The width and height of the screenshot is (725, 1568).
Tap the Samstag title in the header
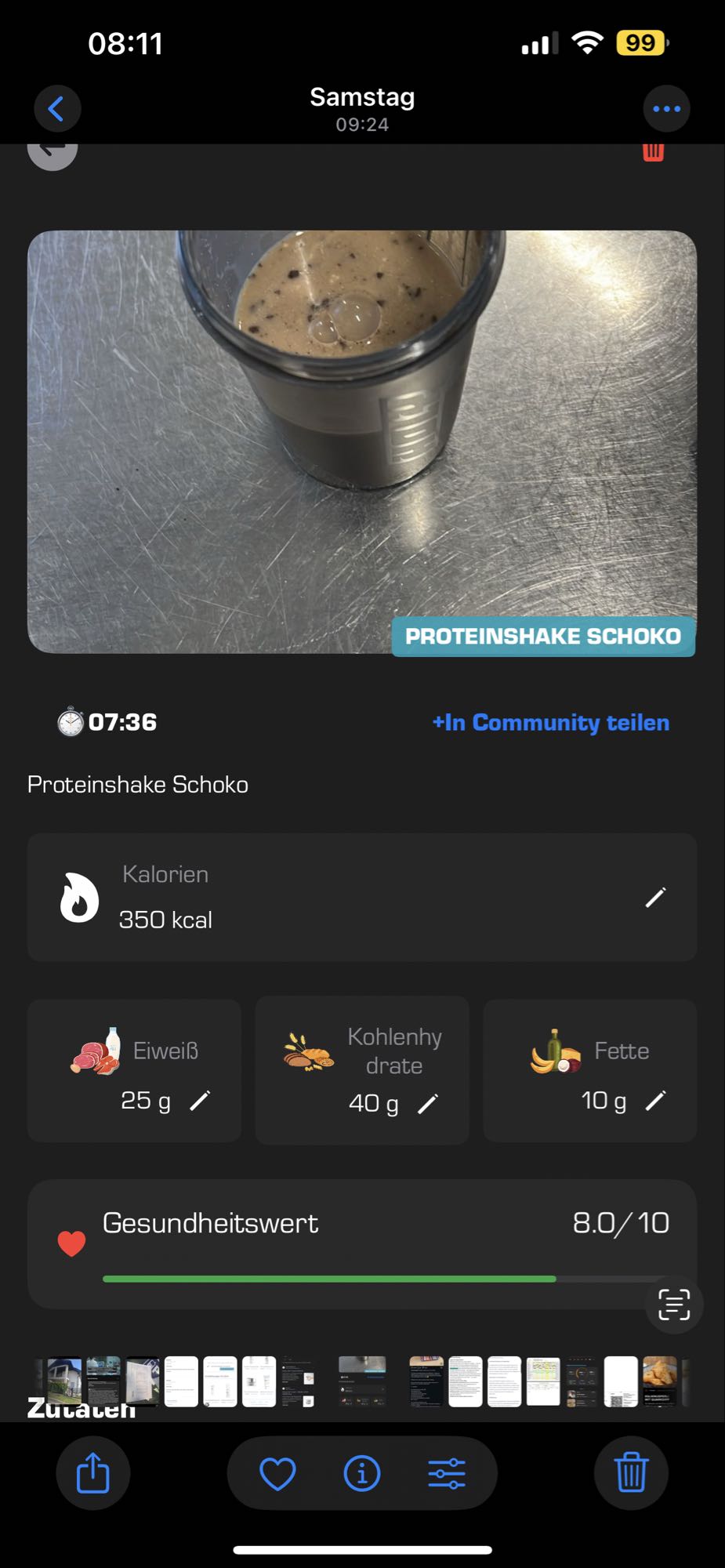tap(361, 96)
